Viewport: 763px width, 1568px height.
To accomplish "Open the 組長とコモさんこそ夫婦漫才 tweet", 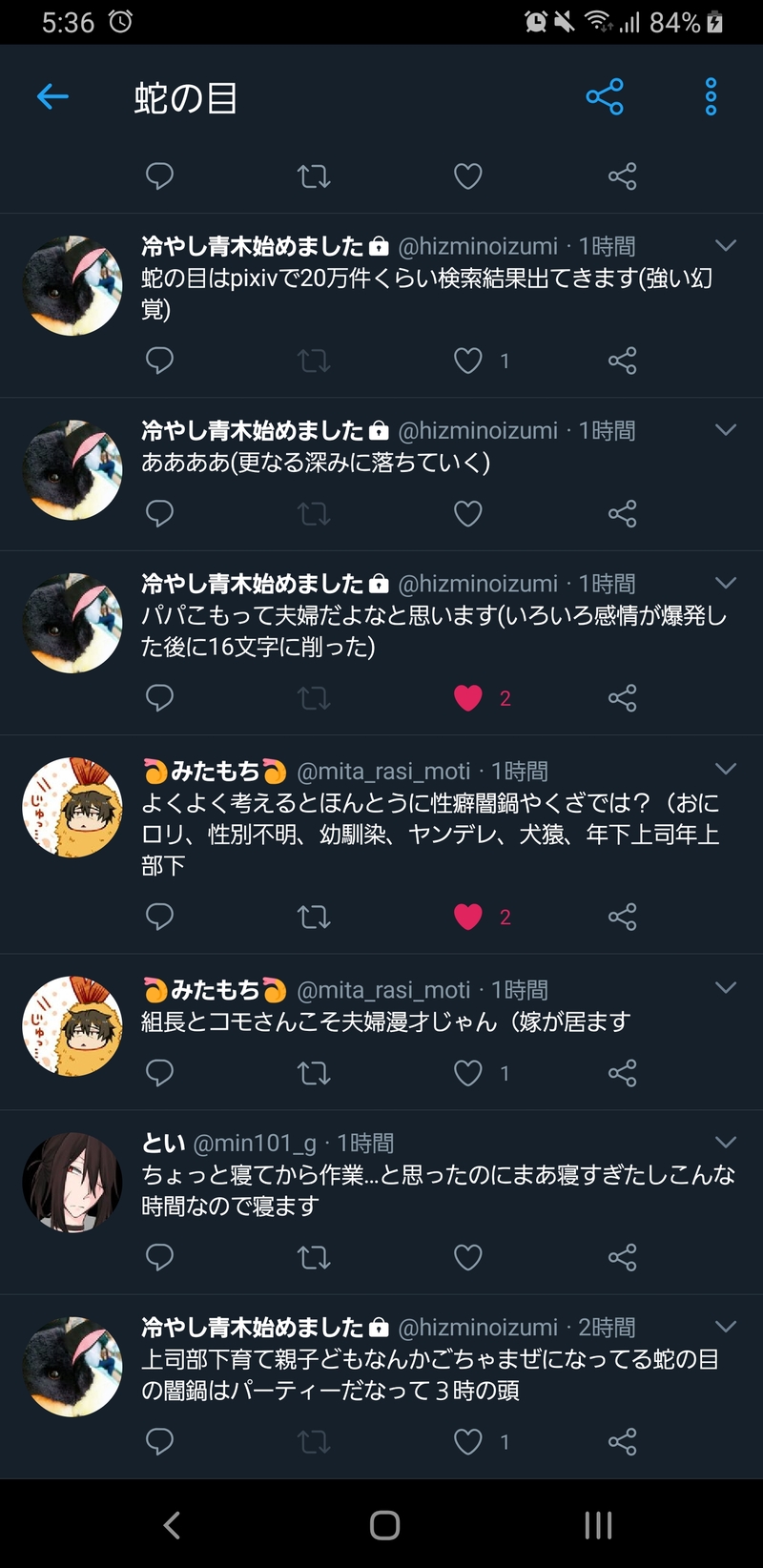I will point(385,1022).
